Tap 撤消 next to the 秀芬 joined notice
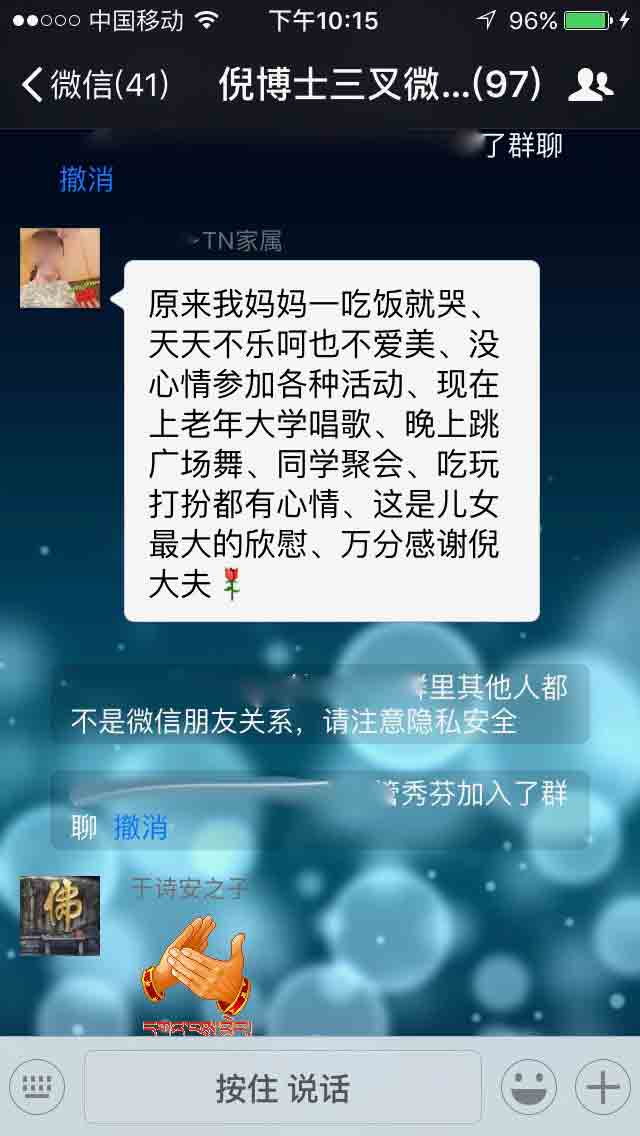This screenshot has height=1136, width=640. [x=141, y=827]
